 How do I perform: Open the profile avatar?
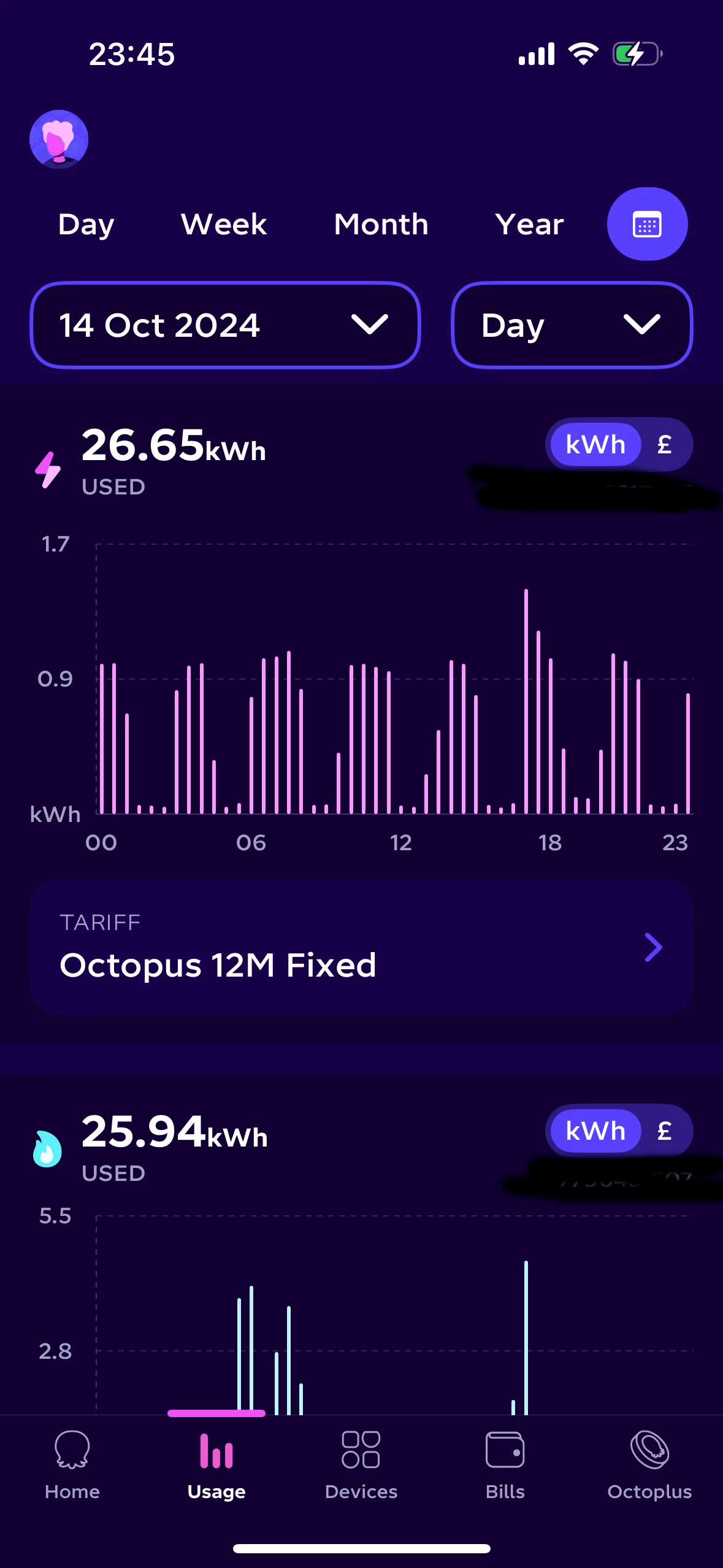[59, 139]
